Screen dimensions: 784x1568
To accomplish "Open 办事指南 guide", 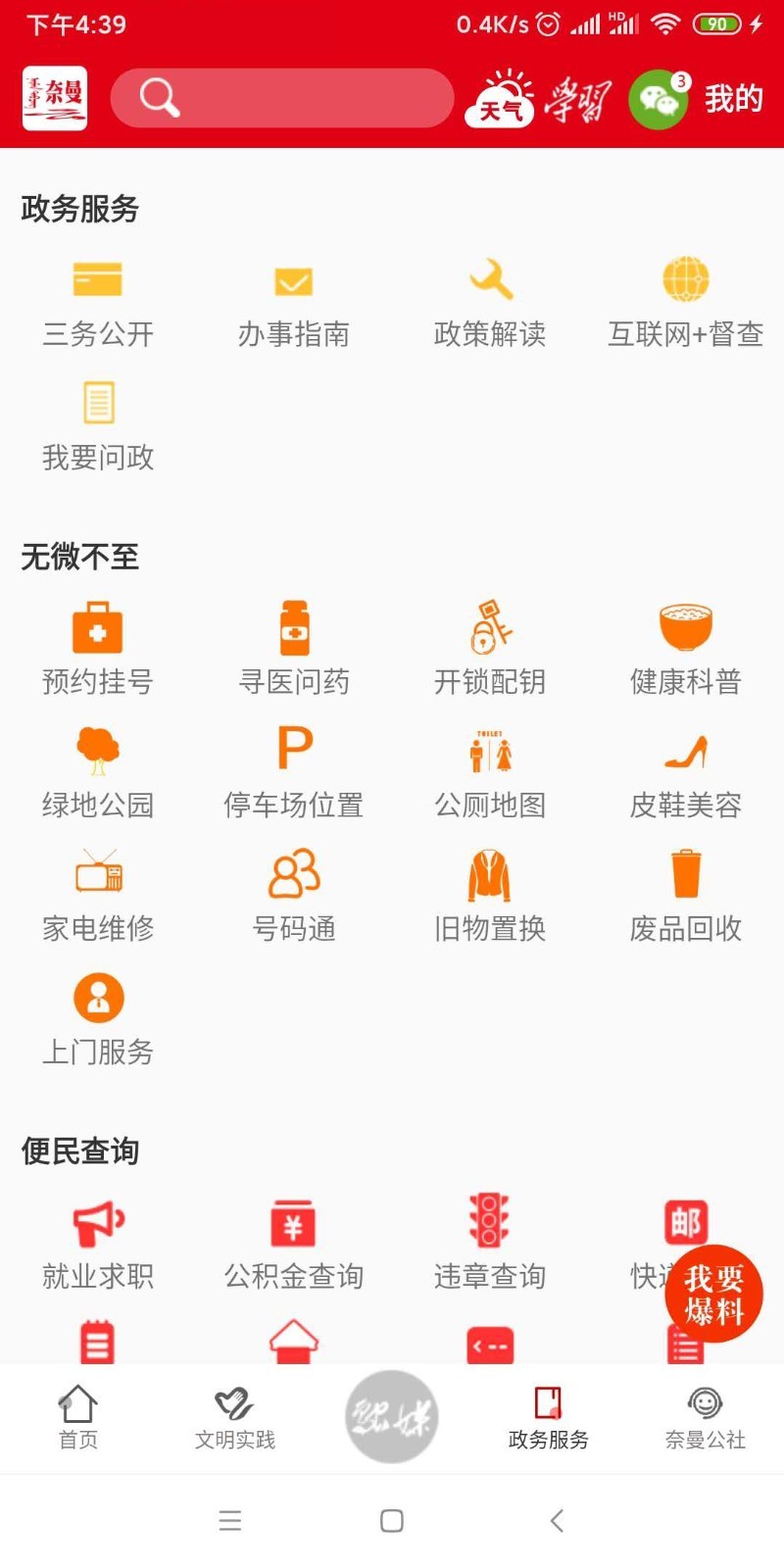I will pyautogui.click(x=294, y=305).
